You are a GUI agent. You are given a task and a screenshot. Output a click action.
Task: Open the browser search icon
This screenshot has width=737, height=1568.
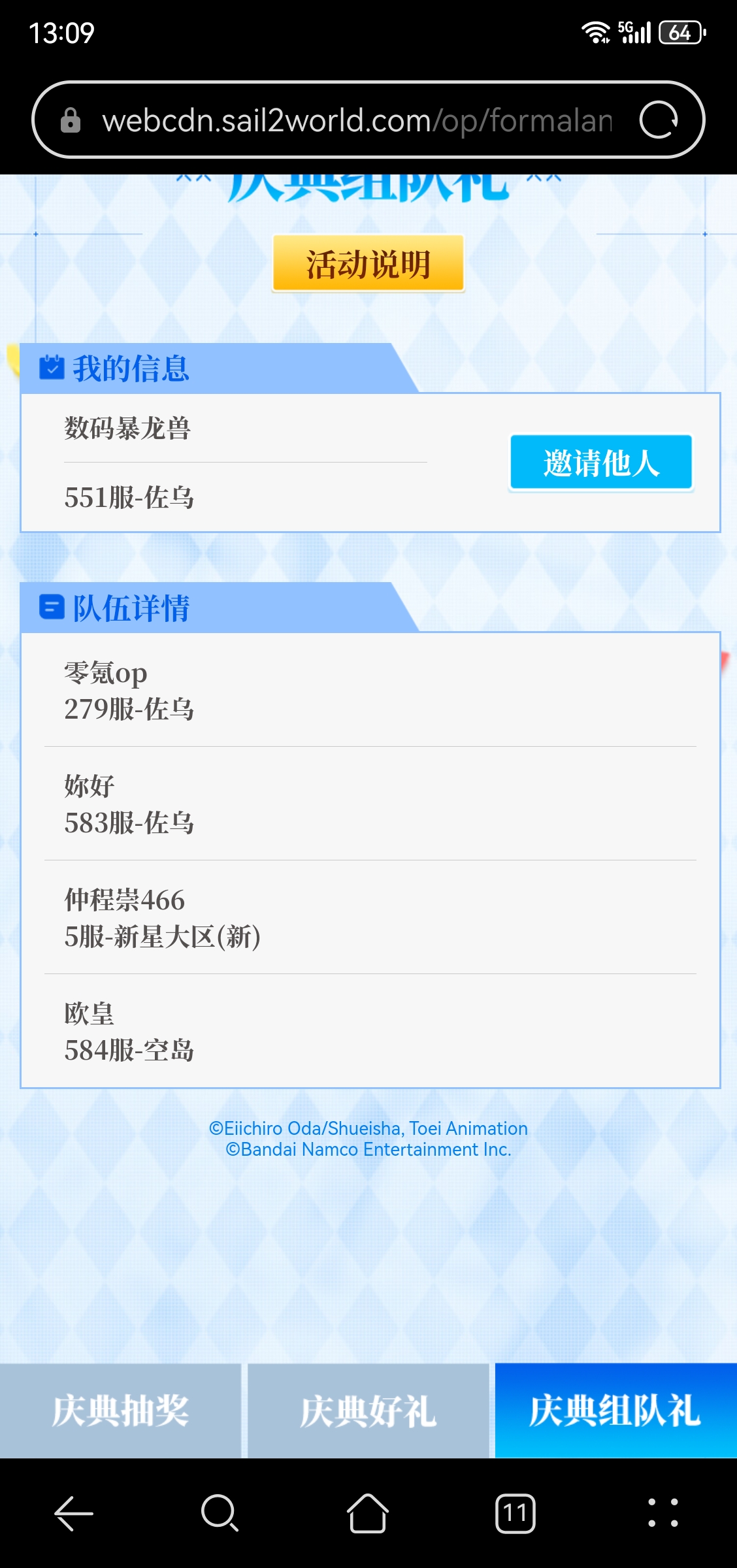tap(220, 1513)
